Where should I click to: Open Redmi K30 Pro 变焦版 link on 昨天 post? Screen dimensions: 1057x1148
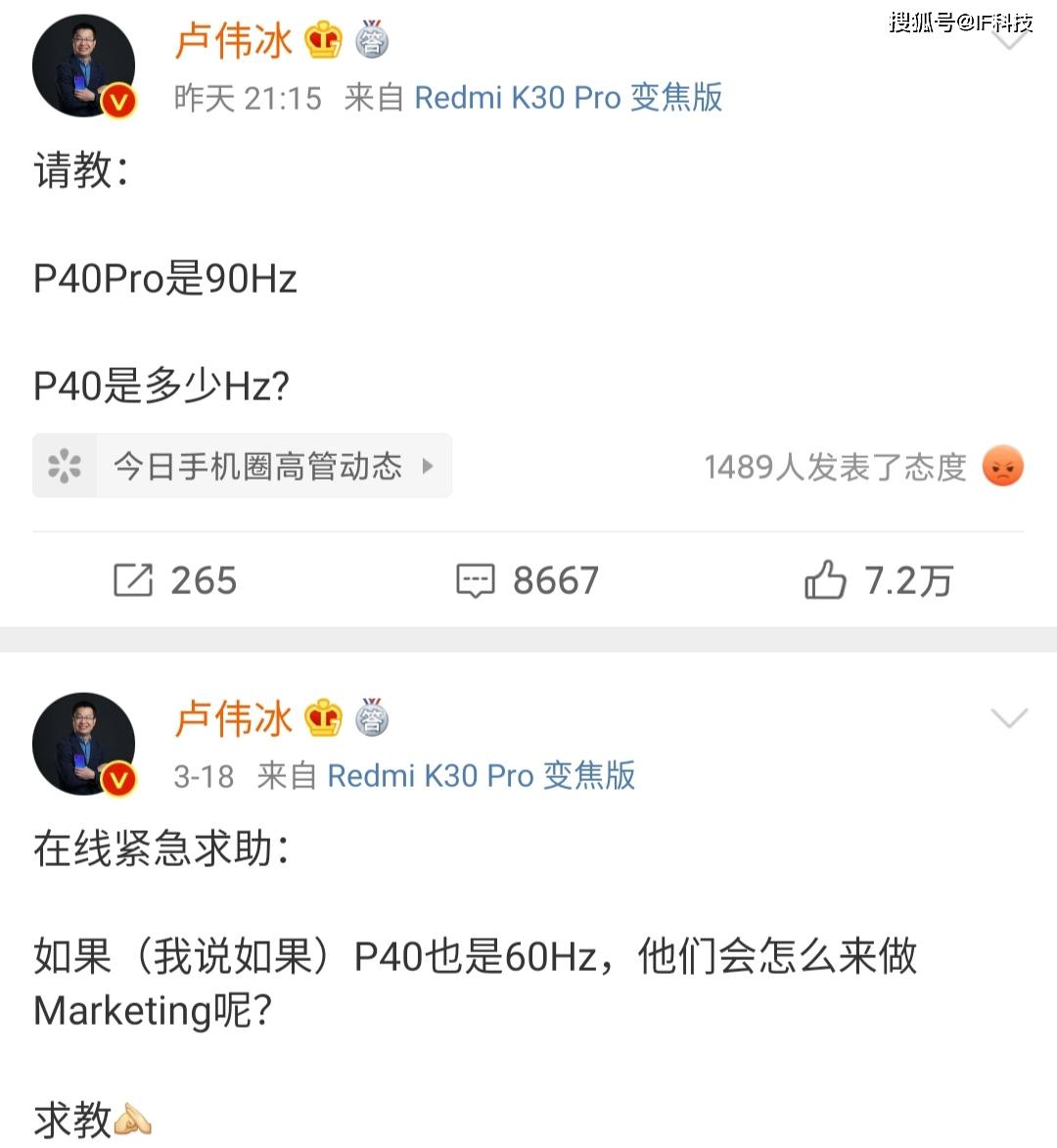pos(568,98)
